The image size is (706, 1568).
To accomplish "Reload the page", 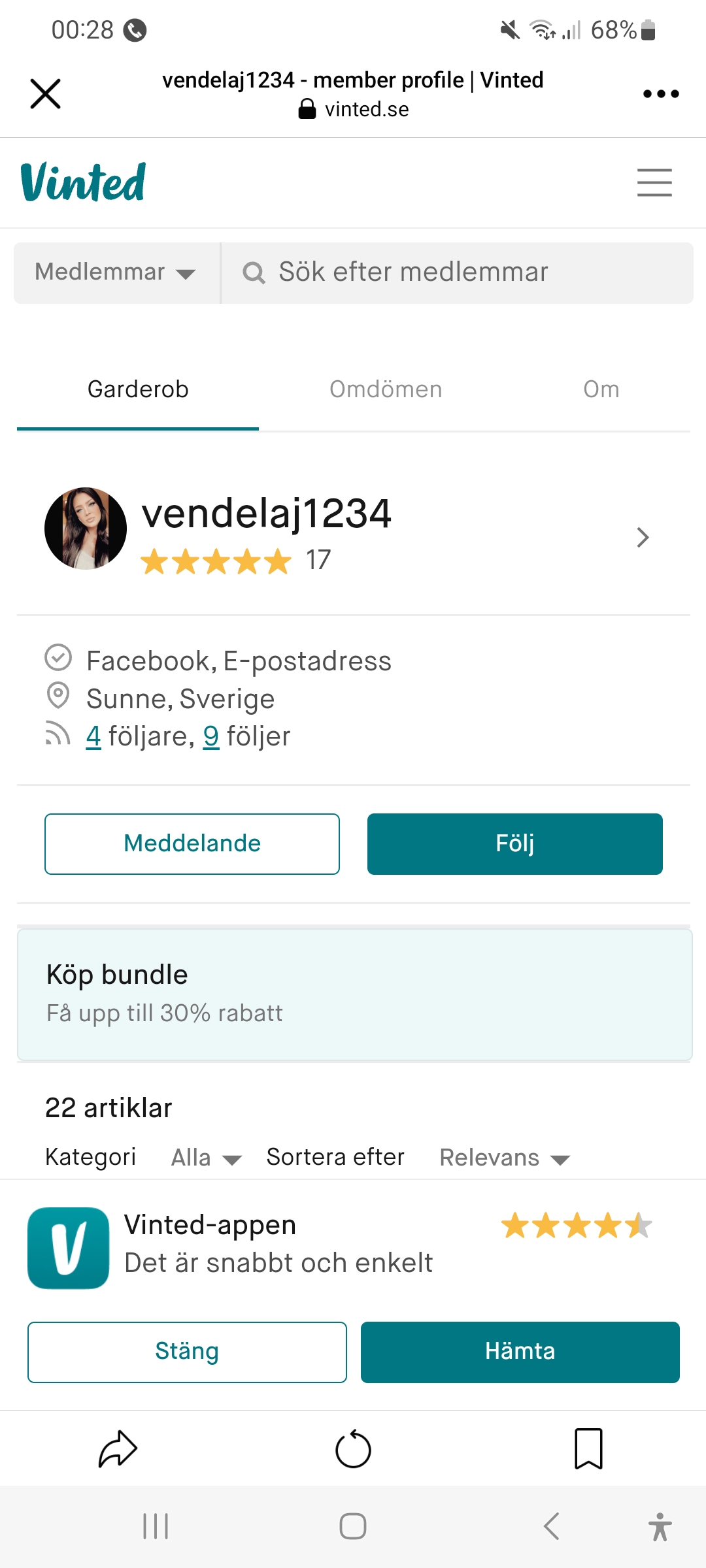I will 353,1449.
